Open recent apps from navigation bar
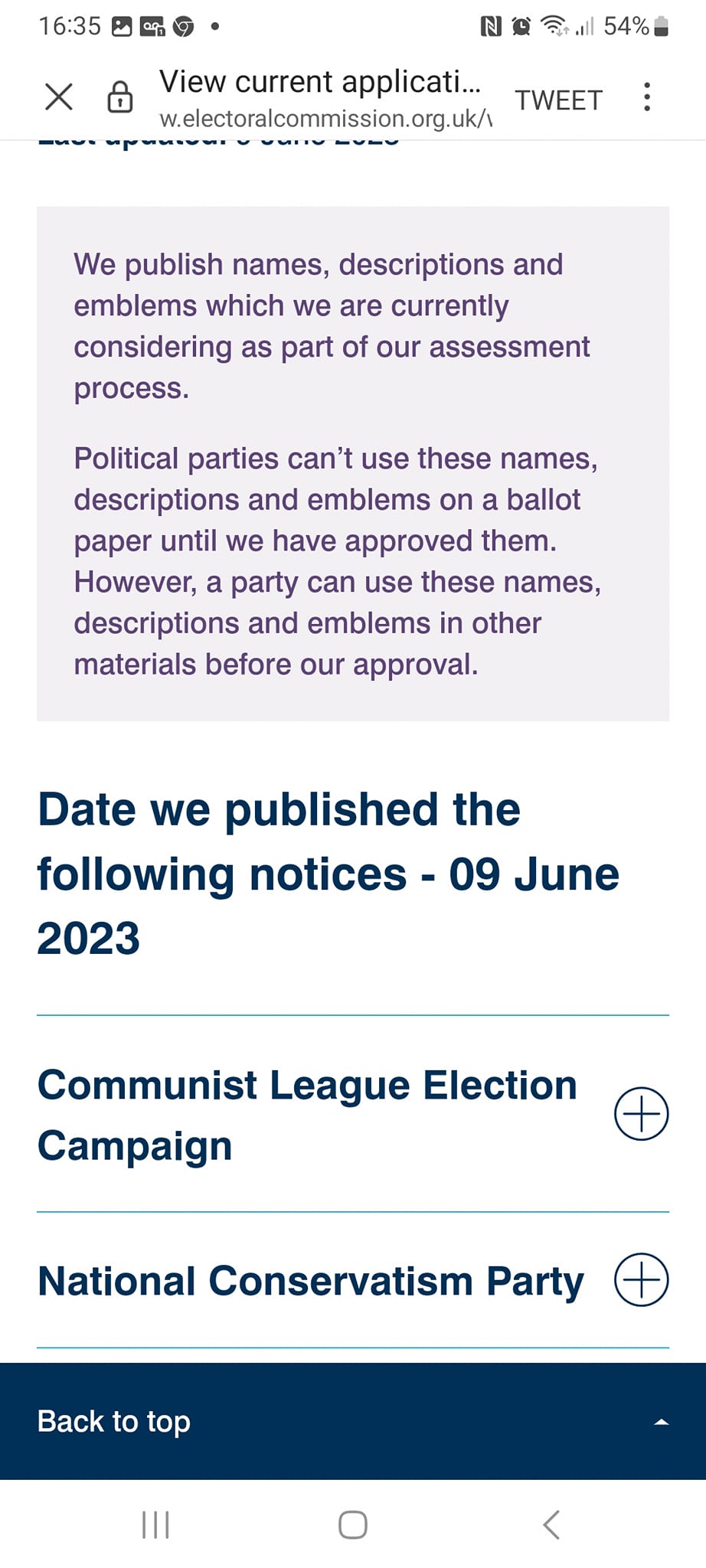The width and height of the screenshot is (706, 1568). (155, 1524)
